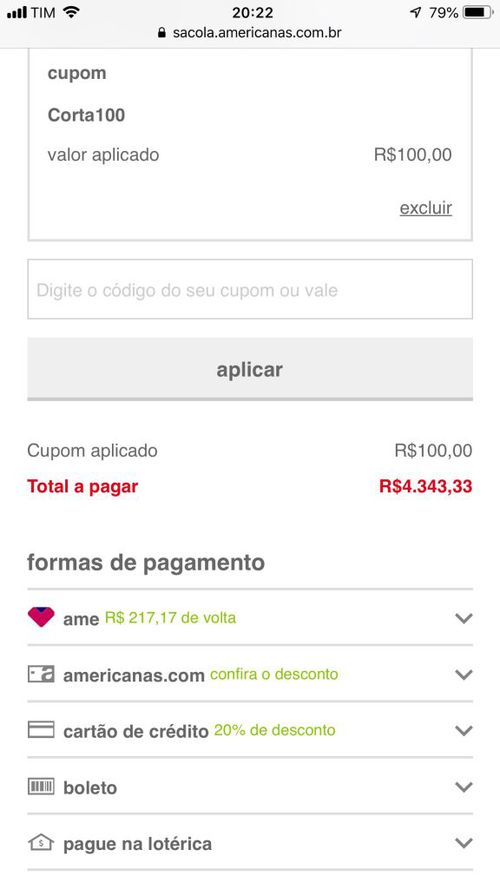Image resolution: width=500 pixels, height=889 pixels.
Task: Expand the boleto payment method
Action: [x=250, y=786]
